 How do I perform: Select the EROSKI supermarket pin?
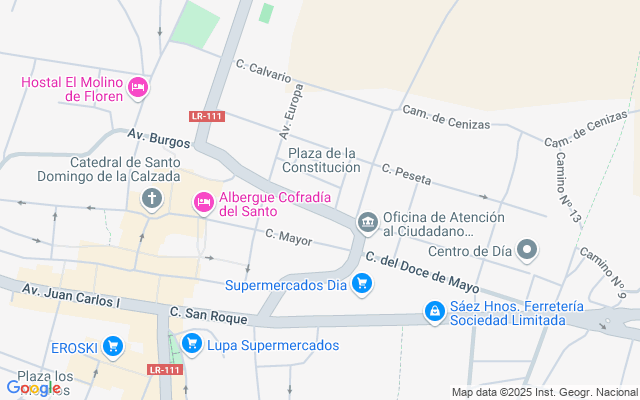coord(114,347)
